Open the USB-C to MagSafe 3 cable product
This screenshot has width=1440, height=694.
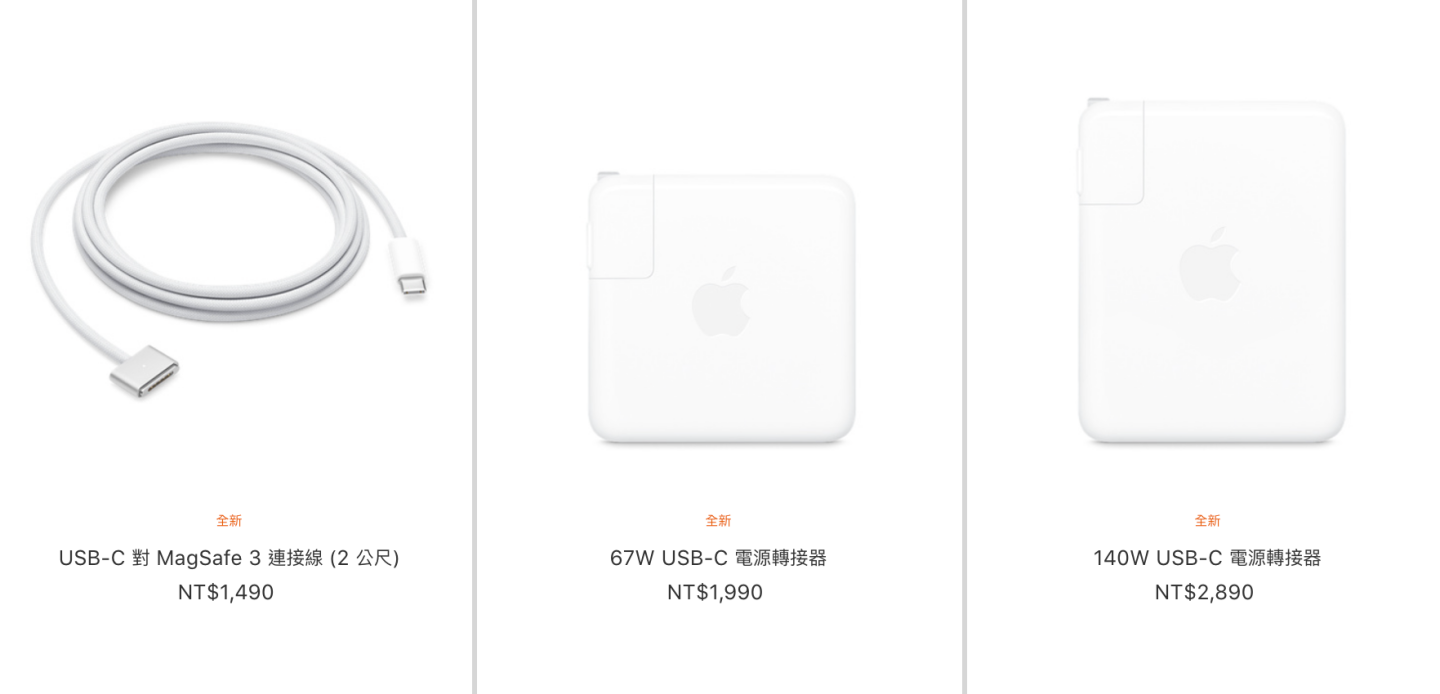click(x=229, y=558)
